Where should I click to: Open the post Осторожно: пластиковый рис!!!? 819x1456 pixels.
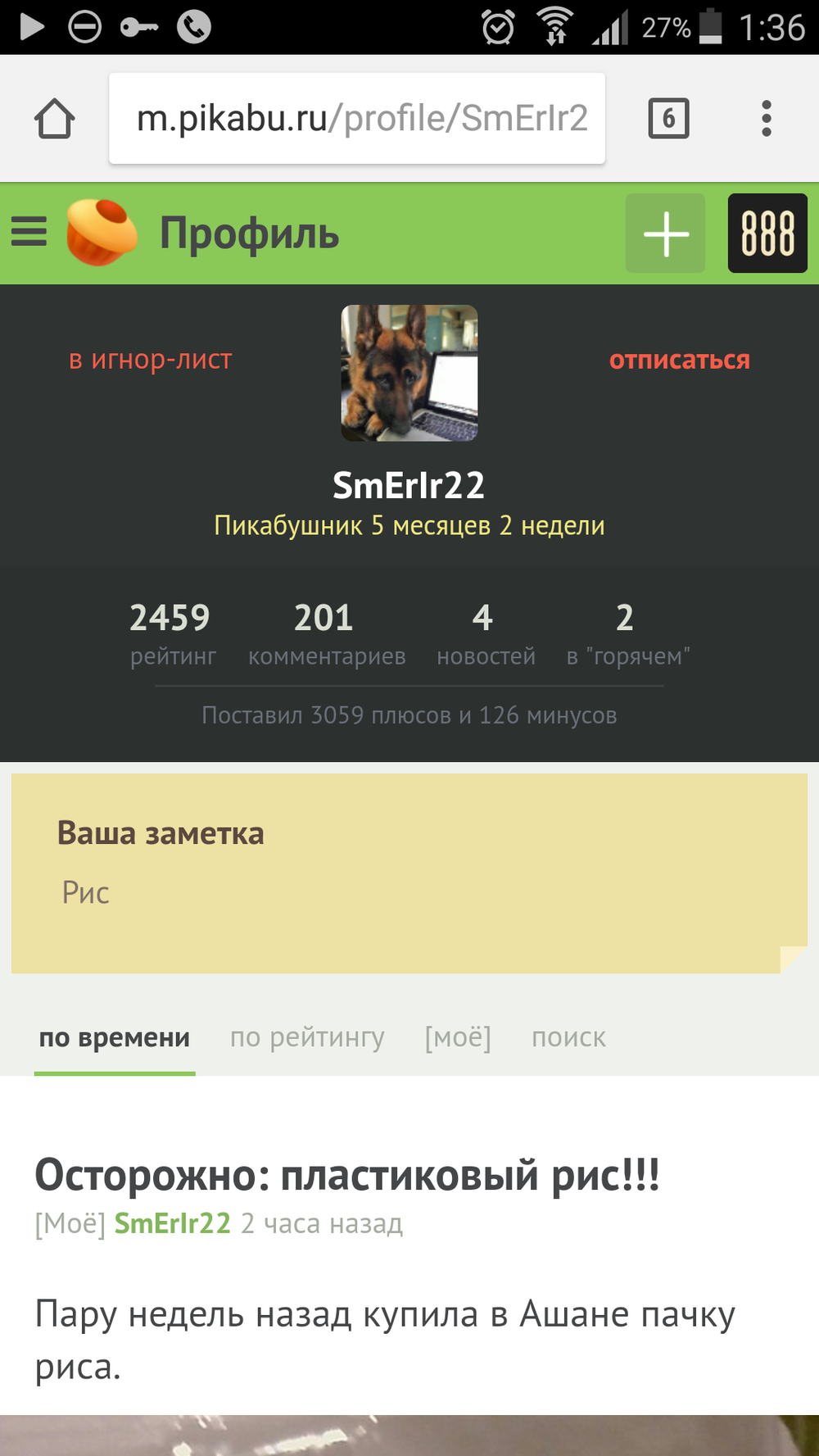347,1175
